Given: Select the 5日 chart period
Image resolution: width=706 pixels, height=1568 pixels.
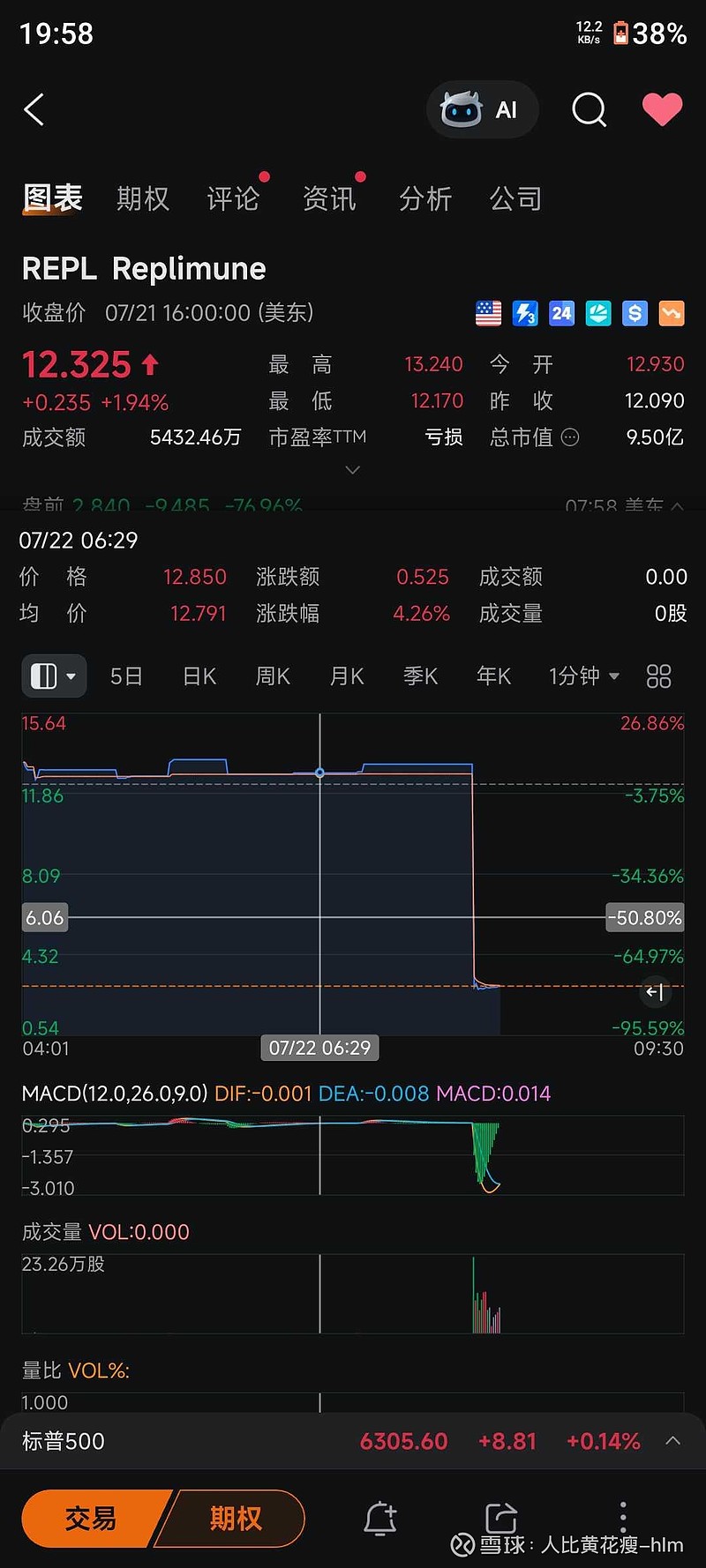Looking at the screenshot, I should 126,676.
